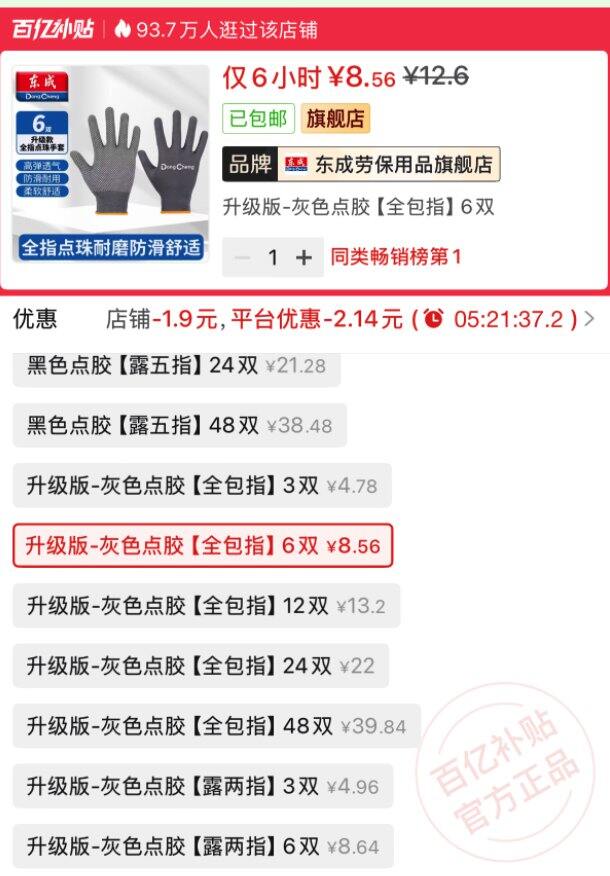Screen dimensions: 610x876
Task: Increase quantity with the plus button
Action: pos(304,258)
